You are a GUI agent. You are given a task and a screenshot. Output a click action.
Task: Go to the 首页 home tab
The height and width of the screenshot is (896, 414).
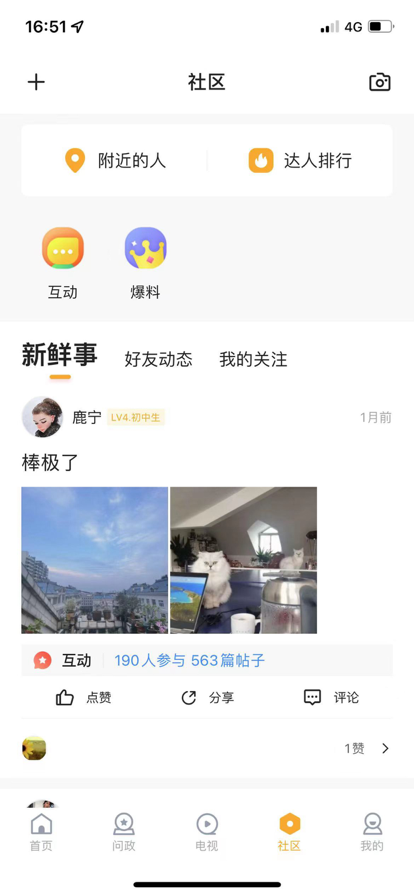(41, 833)
